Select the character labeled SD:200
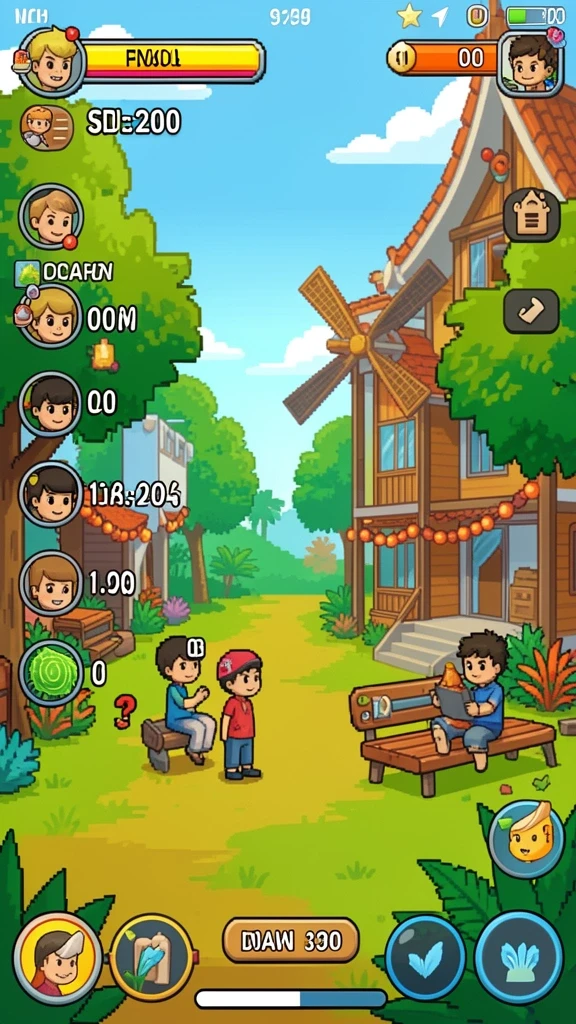 click(47, 128)
